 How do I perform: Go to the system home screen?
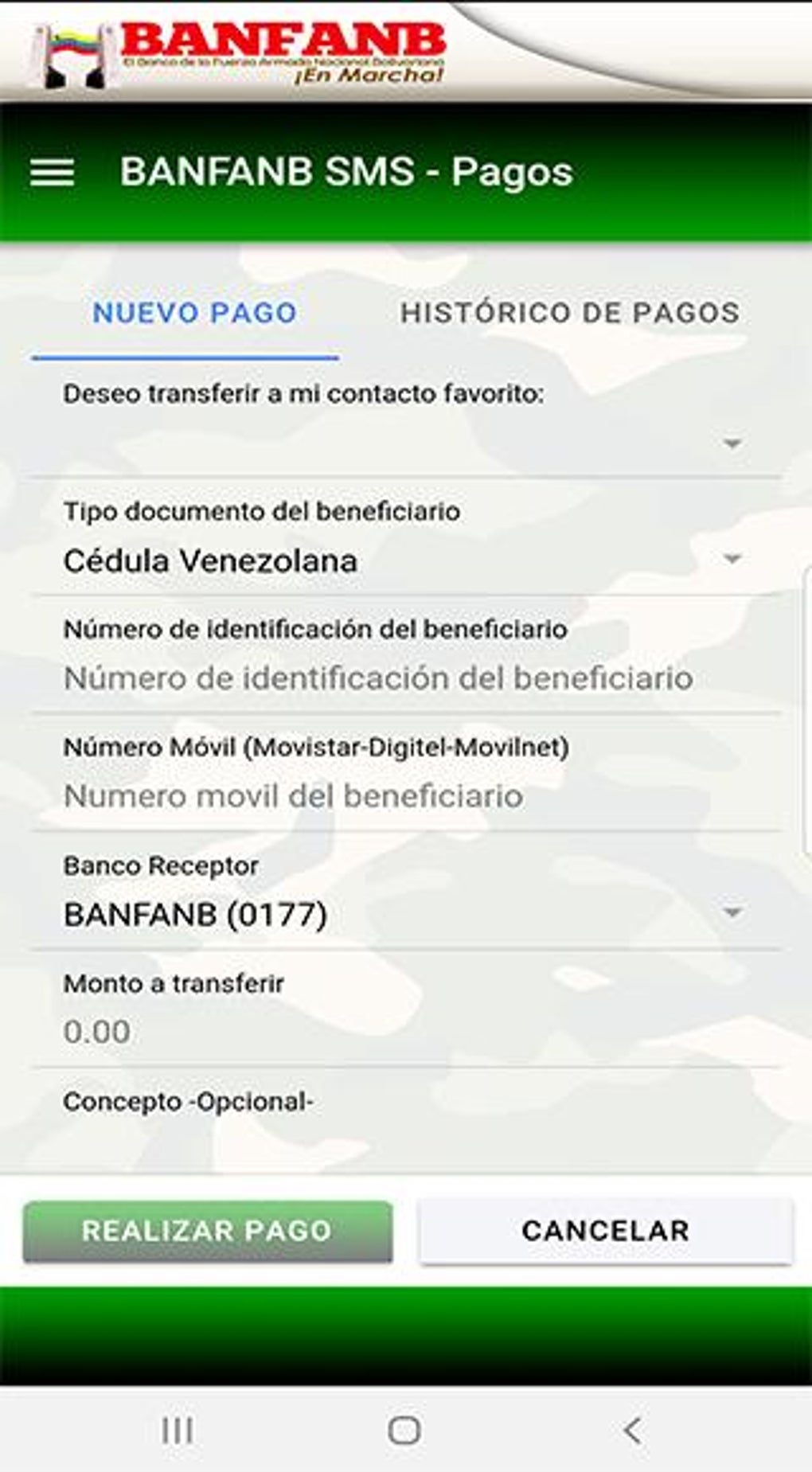(x=404, y=1431)
